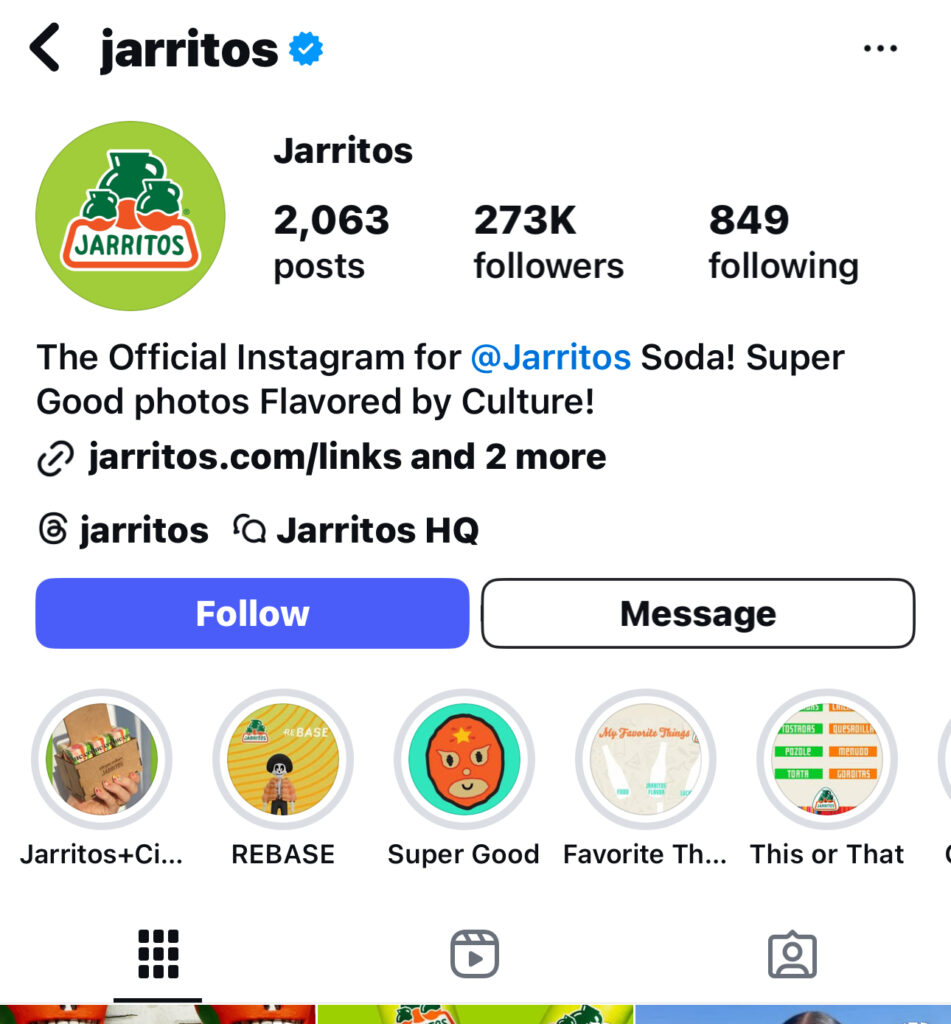951x1024 pixels.
Task: Send a message to Jarritos
Action: click(697, 613)
